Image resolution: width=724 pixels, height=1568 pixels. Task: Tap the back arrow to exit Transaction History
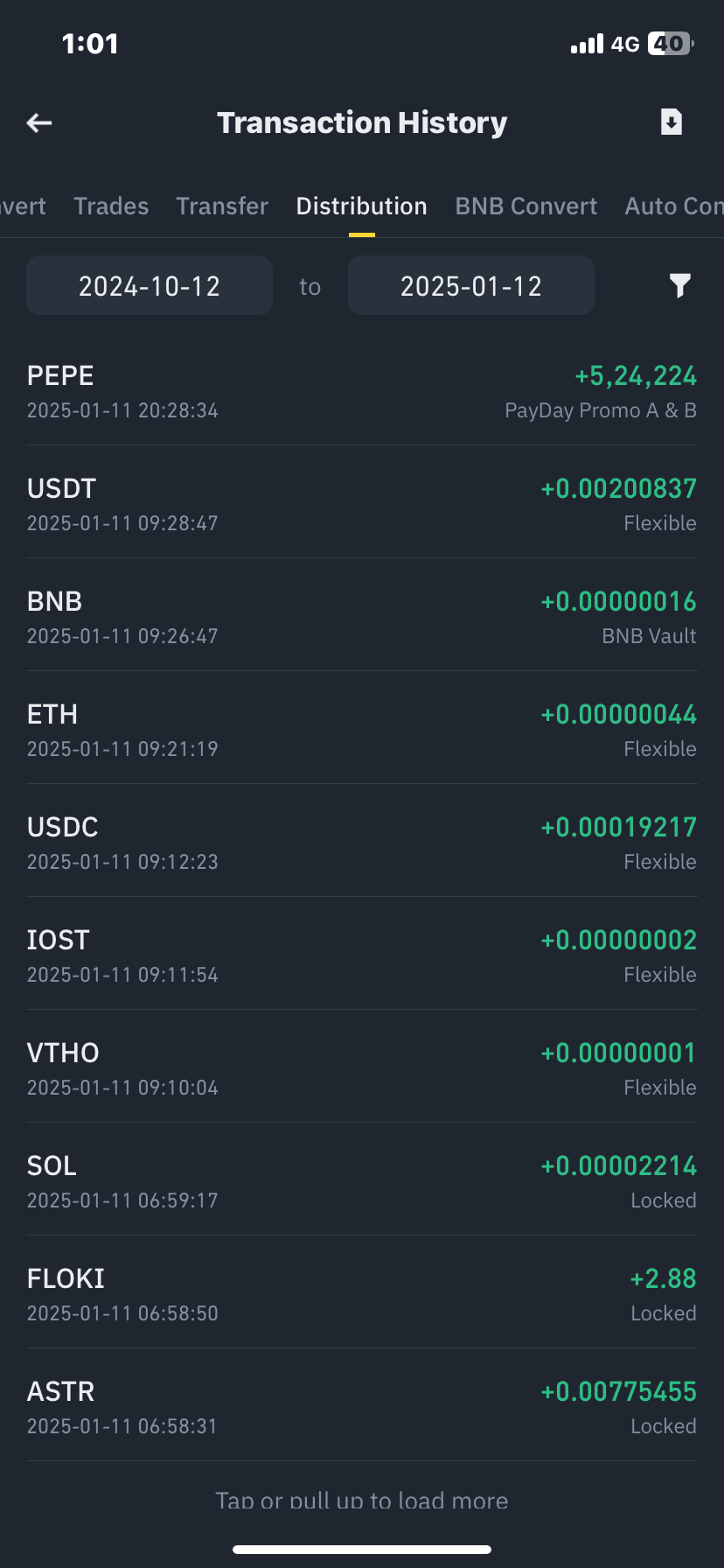click(38, 122)
